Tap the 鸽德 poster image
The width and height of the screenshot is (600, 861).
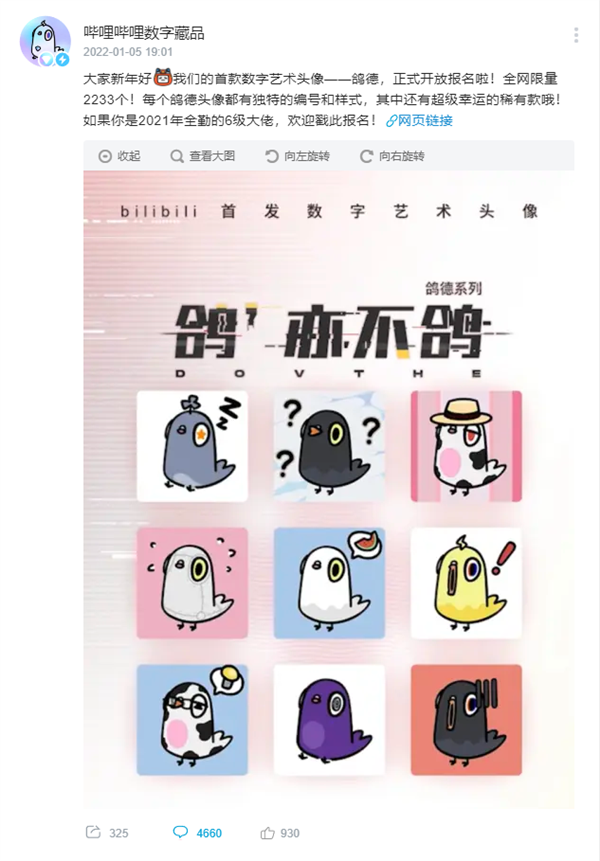tap(328, 488)
